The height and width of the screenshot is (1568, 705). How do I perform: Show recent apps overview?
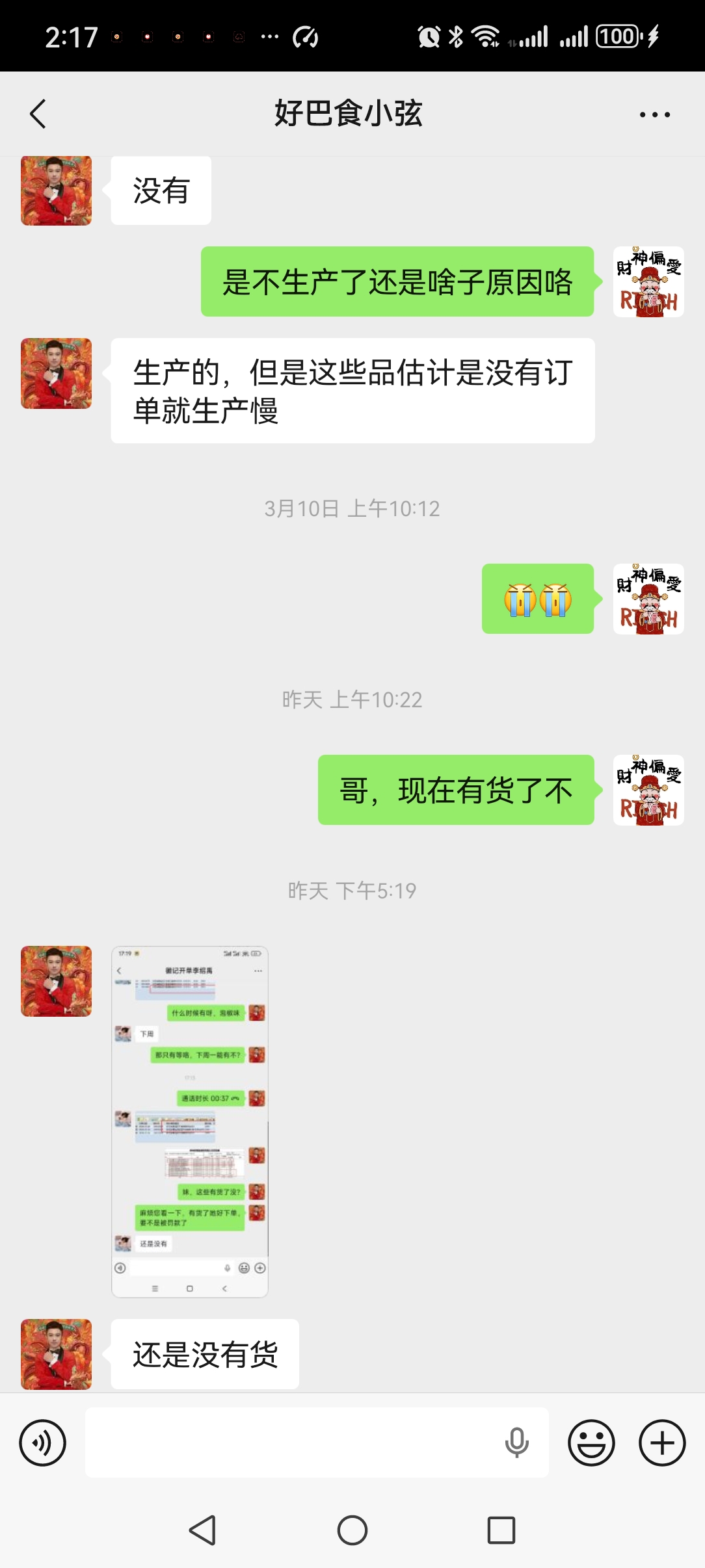tap(501, 1530)
